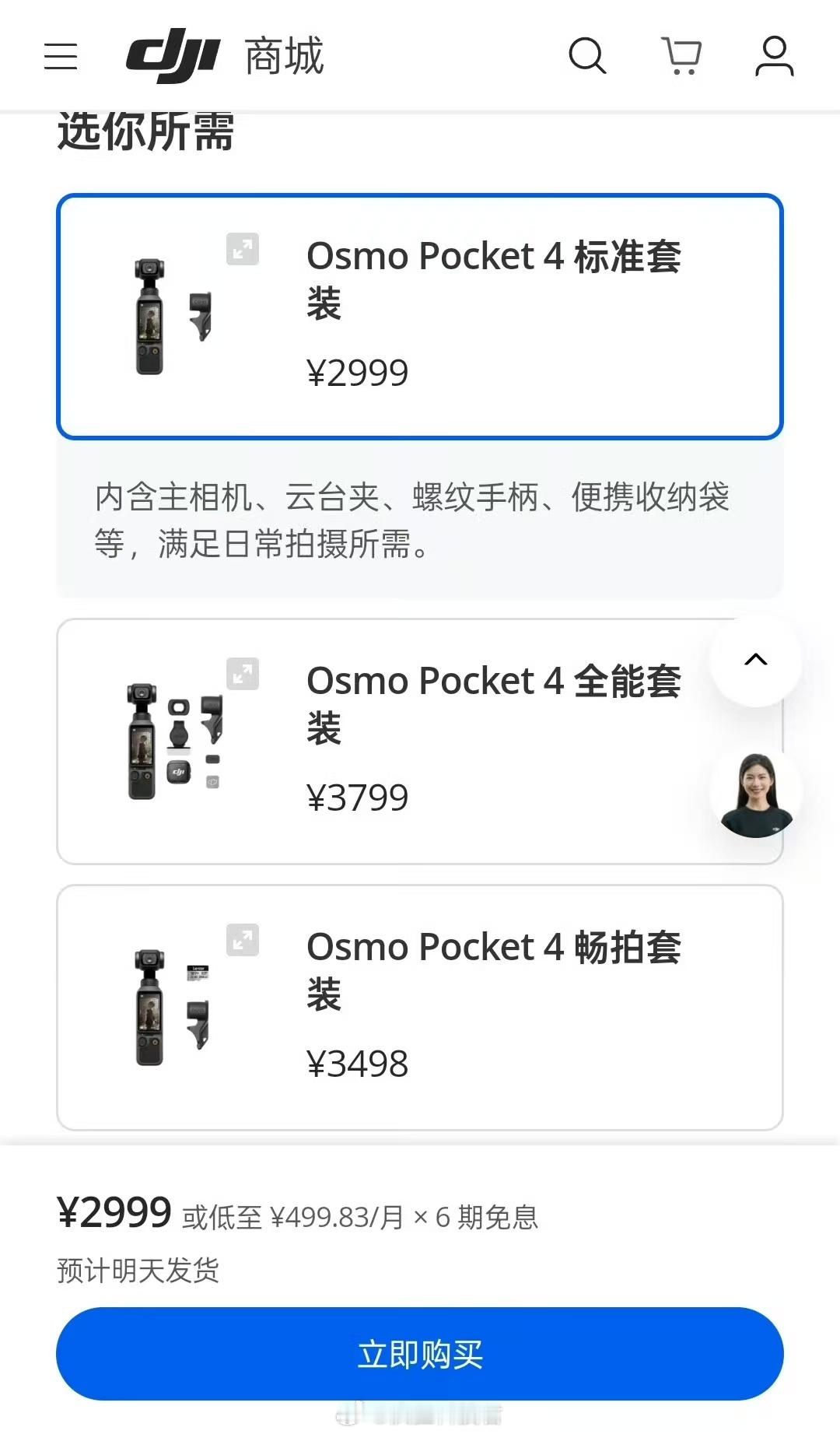Tap the 立即购买 purchase button

[x=420, y=1354]
